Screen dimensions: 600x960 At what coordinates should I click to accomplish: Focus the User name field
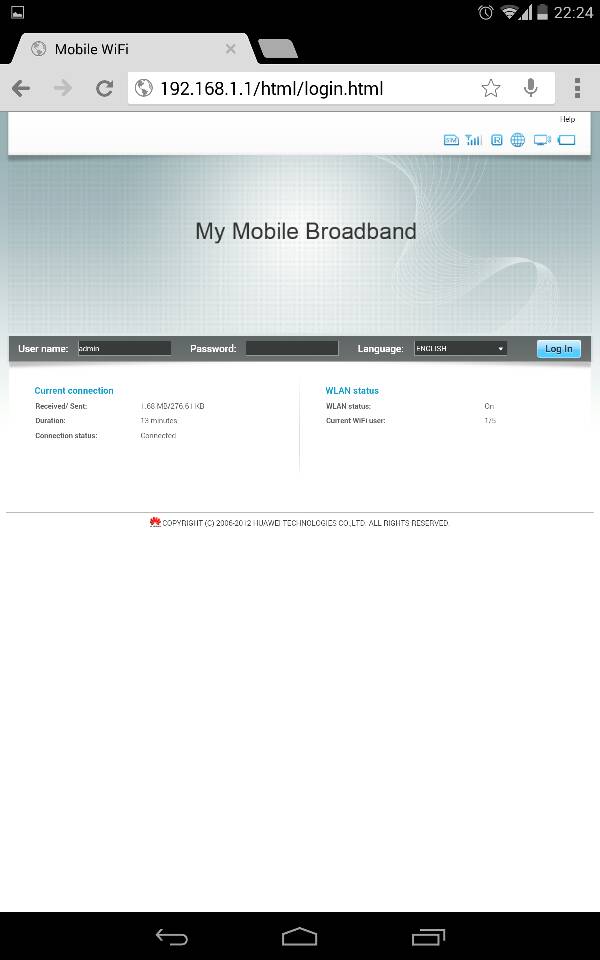(x=124, y=349)
